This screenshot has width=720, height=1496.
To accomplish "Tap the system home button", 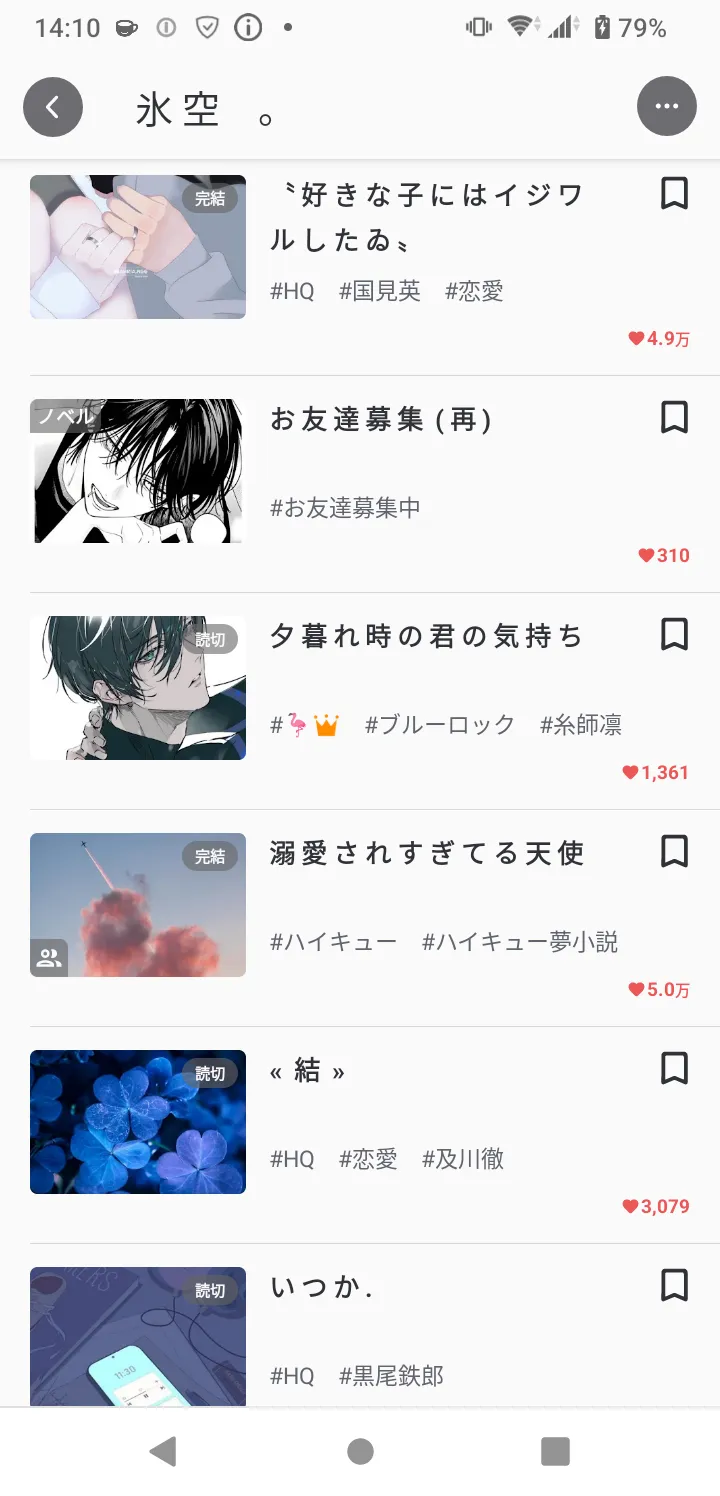I will pos(360,1451).
